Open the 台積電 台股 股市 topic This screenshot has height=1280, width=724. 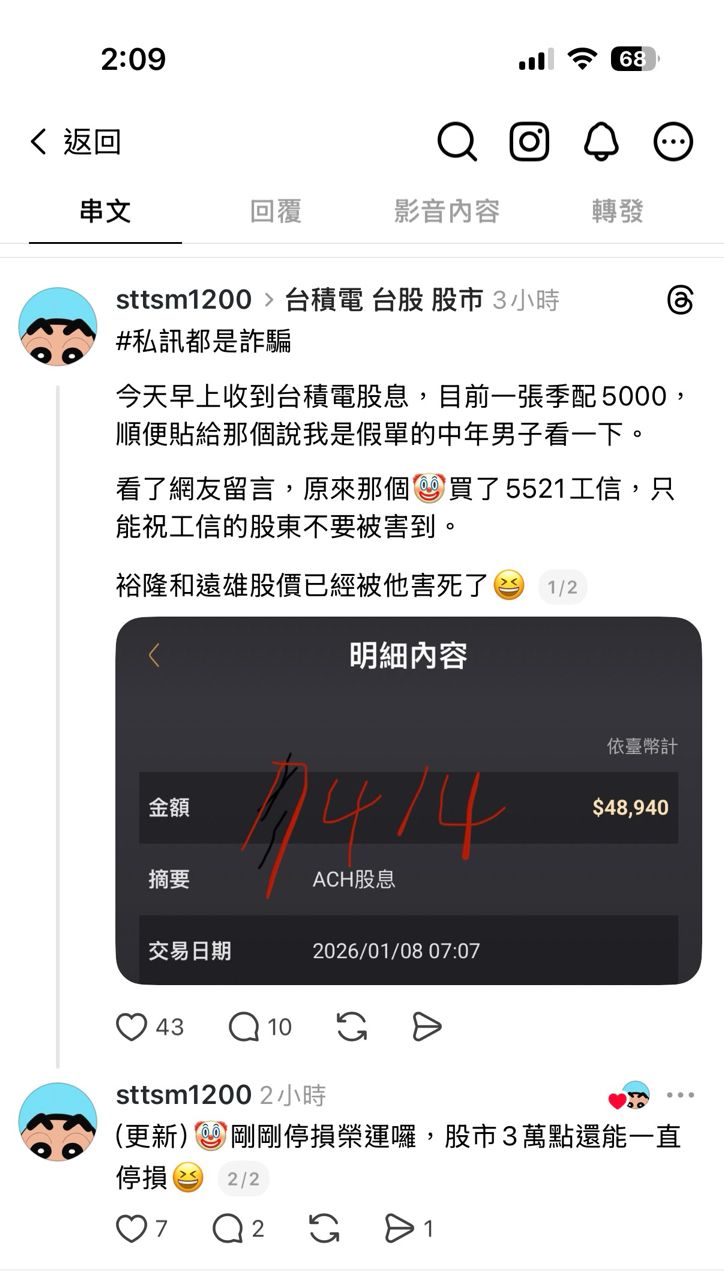pos(384,299)
